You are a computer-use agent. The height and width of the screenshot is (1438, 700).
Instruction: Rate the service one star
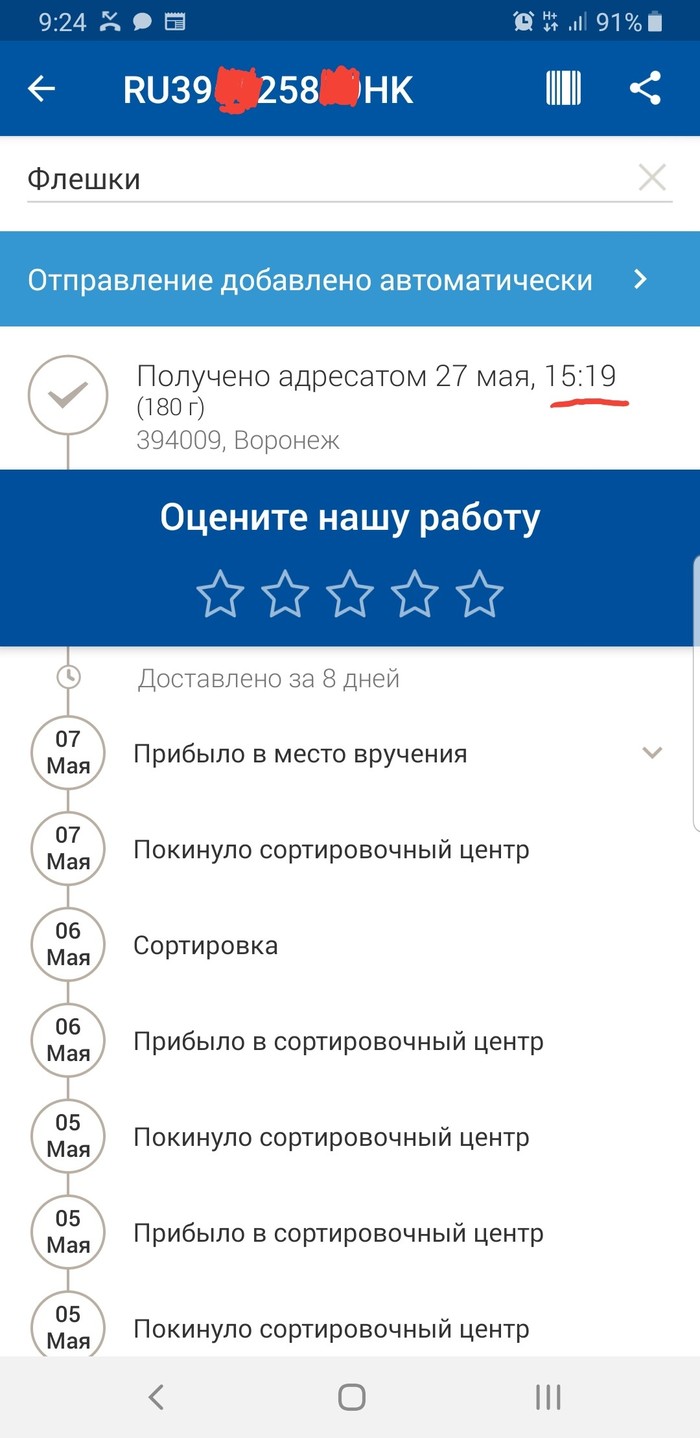point(220,594)
